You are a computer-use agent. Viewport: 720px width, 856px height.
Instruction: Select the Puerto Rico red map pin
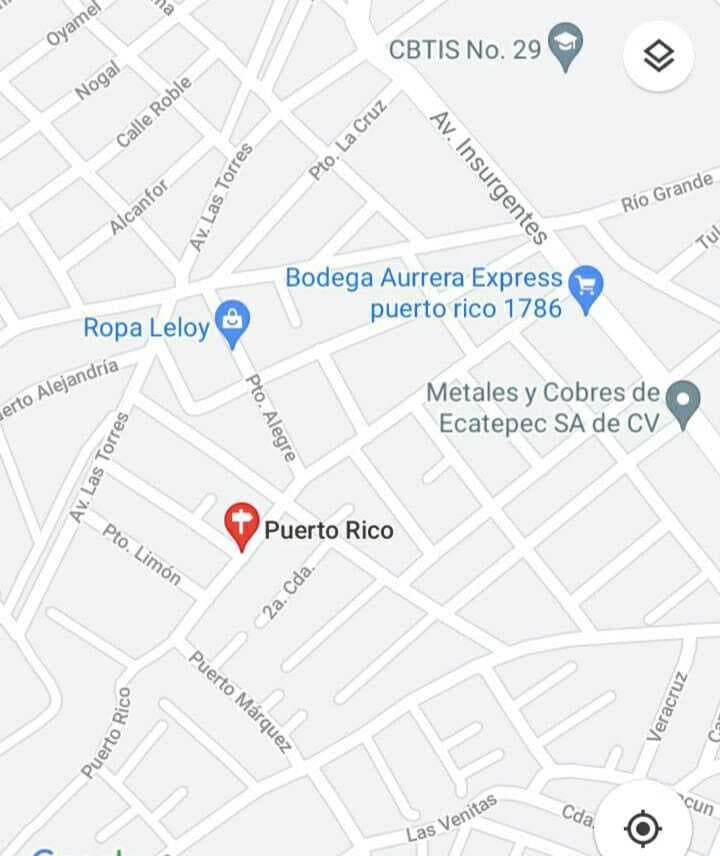pos(240,525)
